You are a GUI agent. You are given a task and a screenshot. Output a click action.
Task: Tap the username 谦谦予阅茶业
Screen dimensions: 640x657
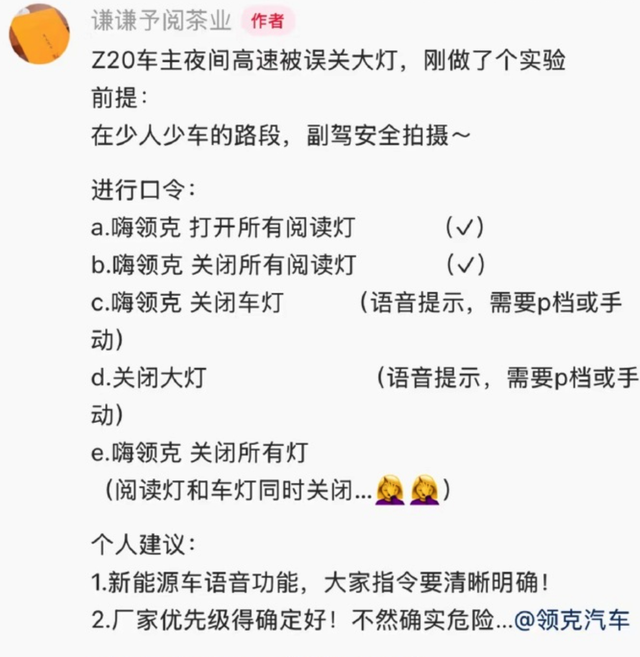click(x=161, y=20)
